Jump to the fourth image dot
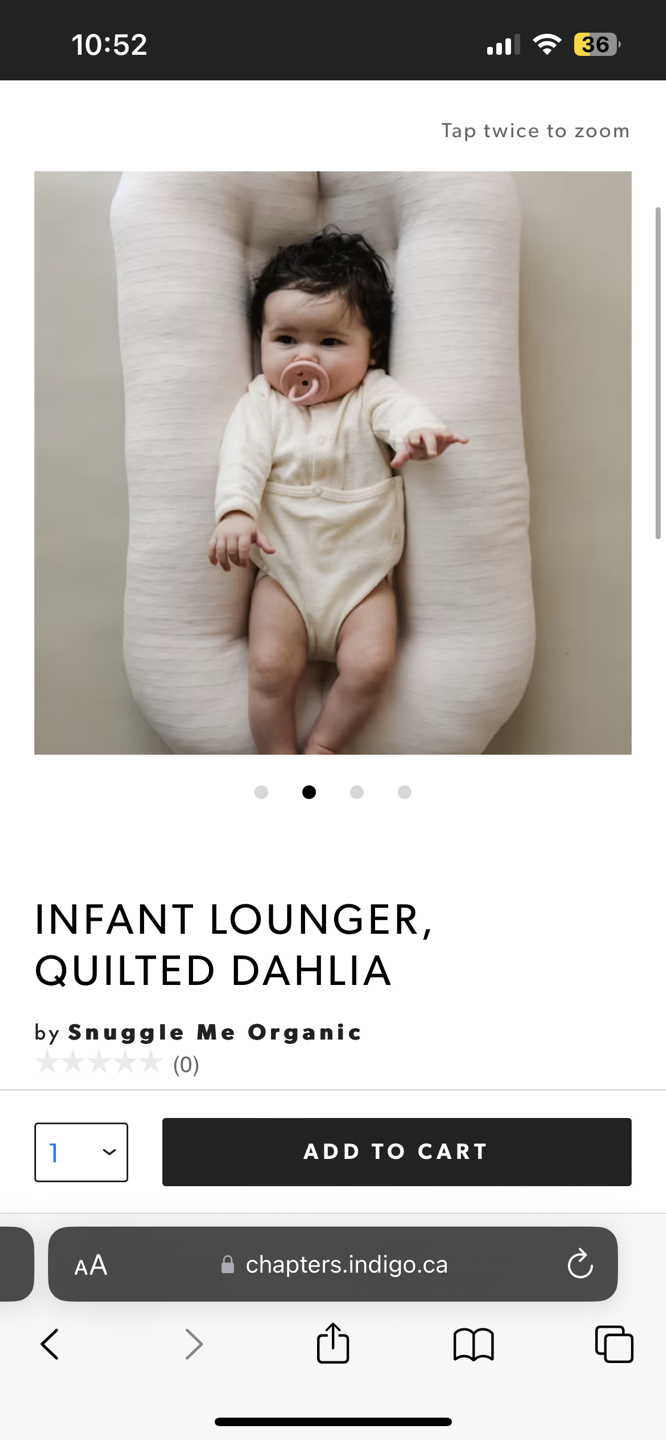The width and height of the screenshot is (666, 1440). (404, 792)
